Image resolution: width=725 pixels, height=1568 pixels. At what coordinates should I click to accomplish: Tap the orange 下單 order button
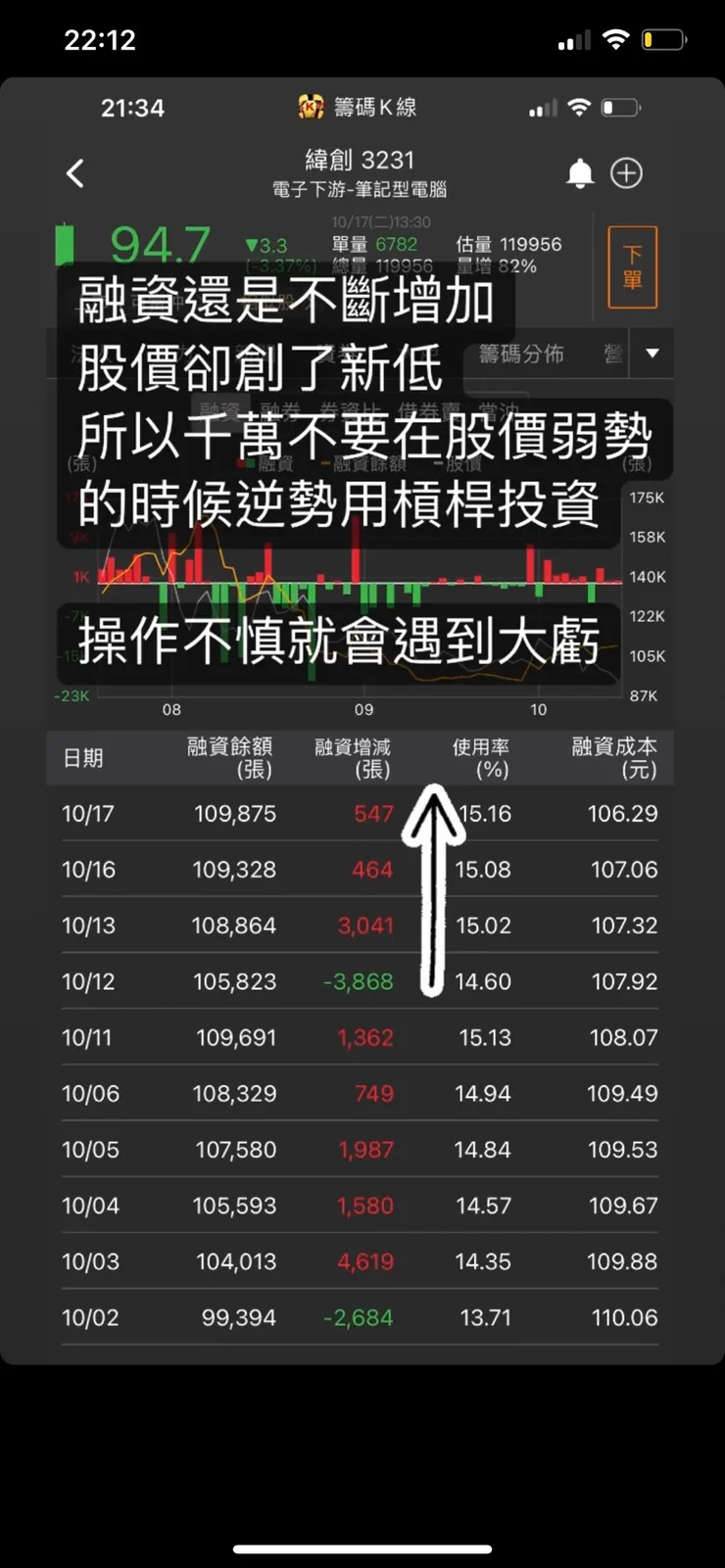(x=632, y=266)
